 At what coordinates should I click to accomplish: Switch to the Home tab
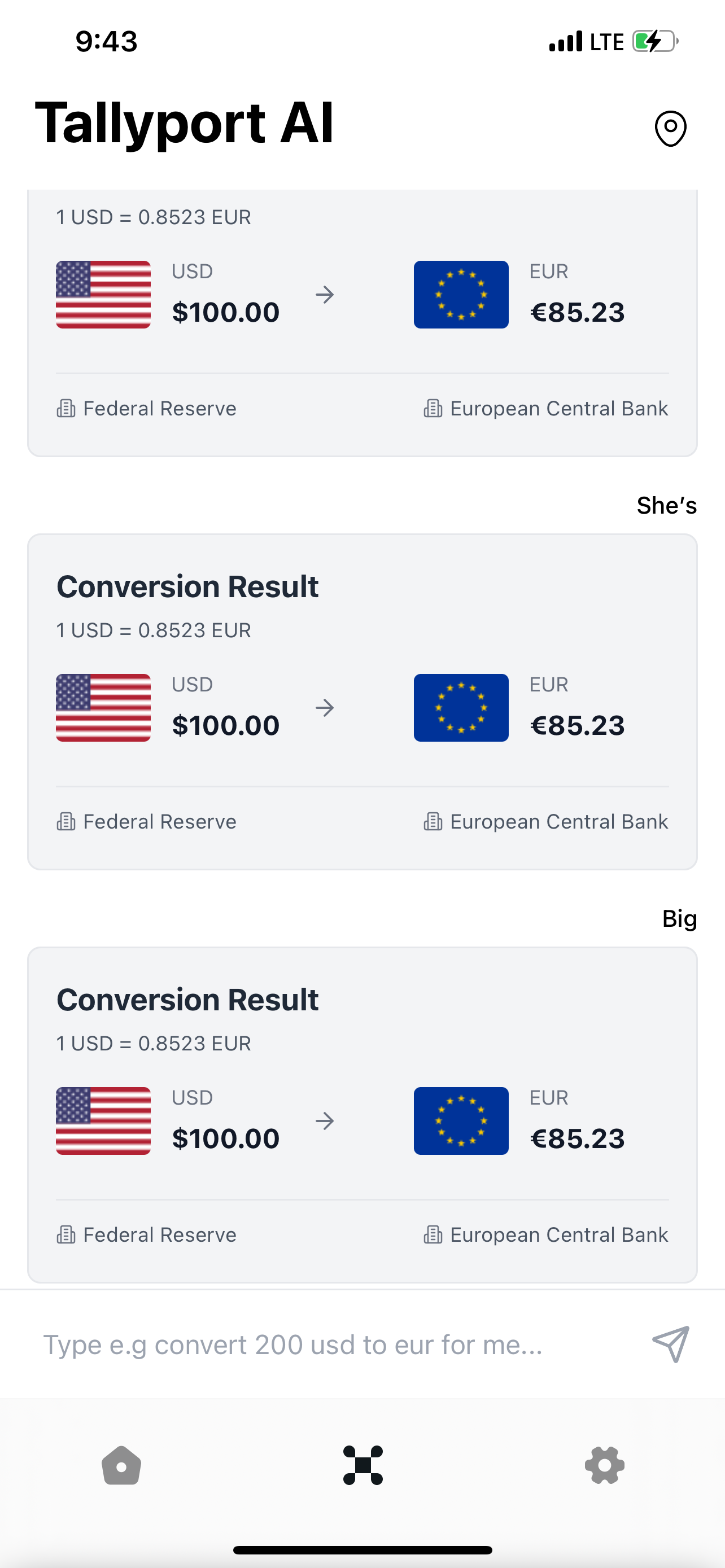pos(121,1466)
